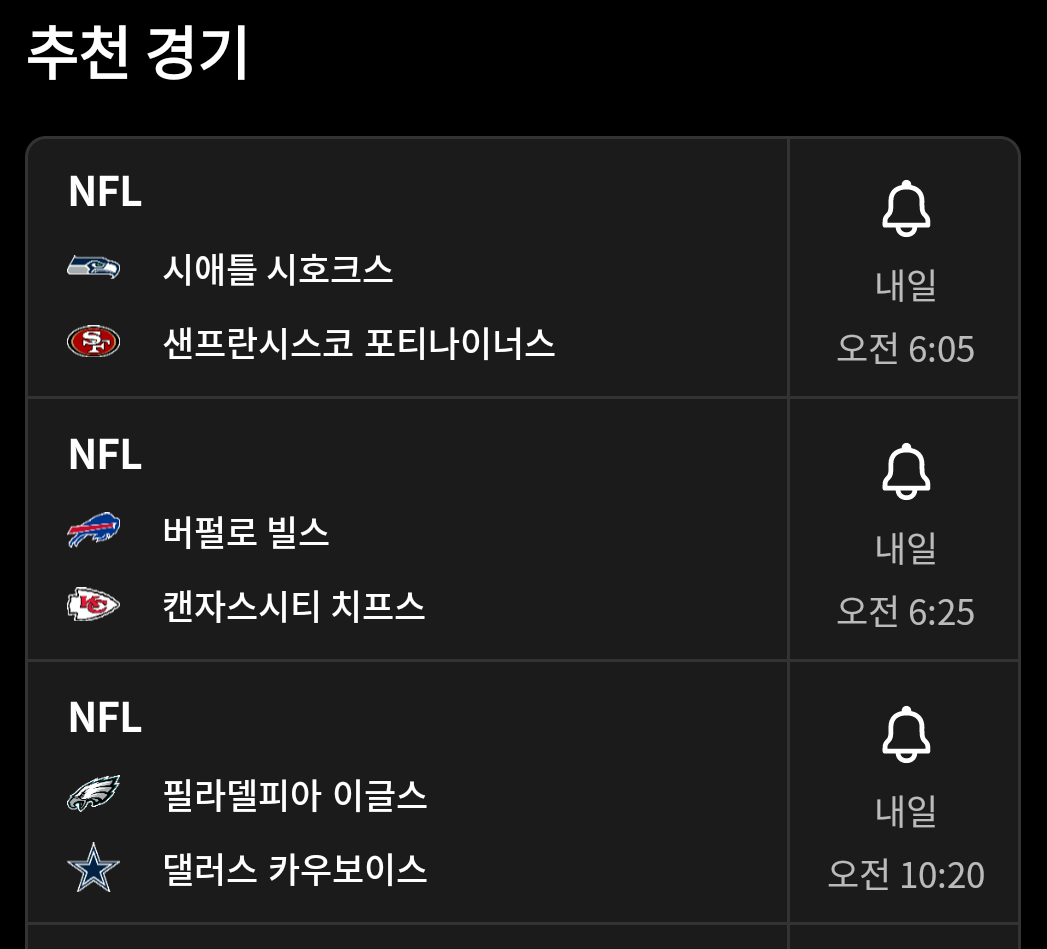Set reminder bell for Eagles vs Cowboys

click(x=905, y=734)
